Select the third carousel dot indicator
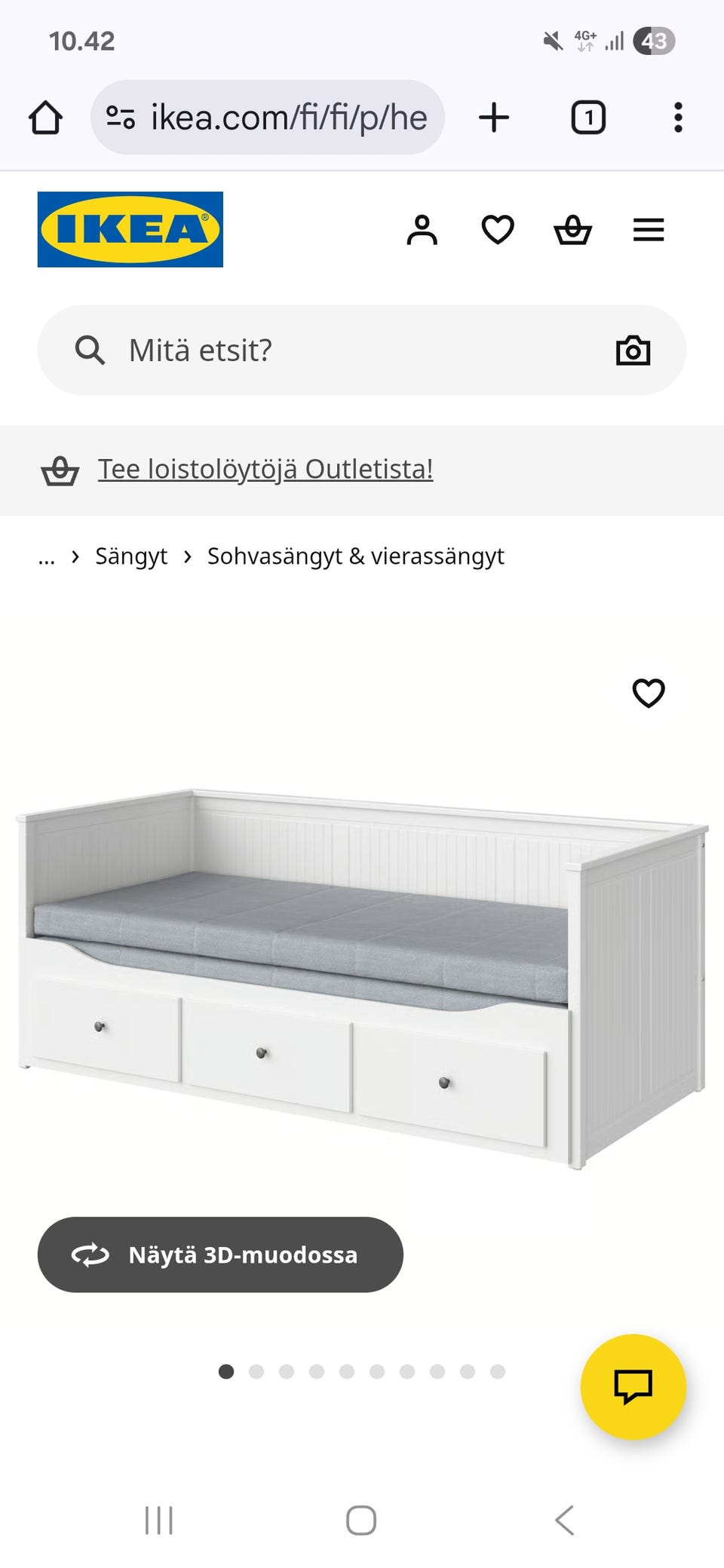The height and width of the screenshot is (1568, 724). tap(286, 1372)
